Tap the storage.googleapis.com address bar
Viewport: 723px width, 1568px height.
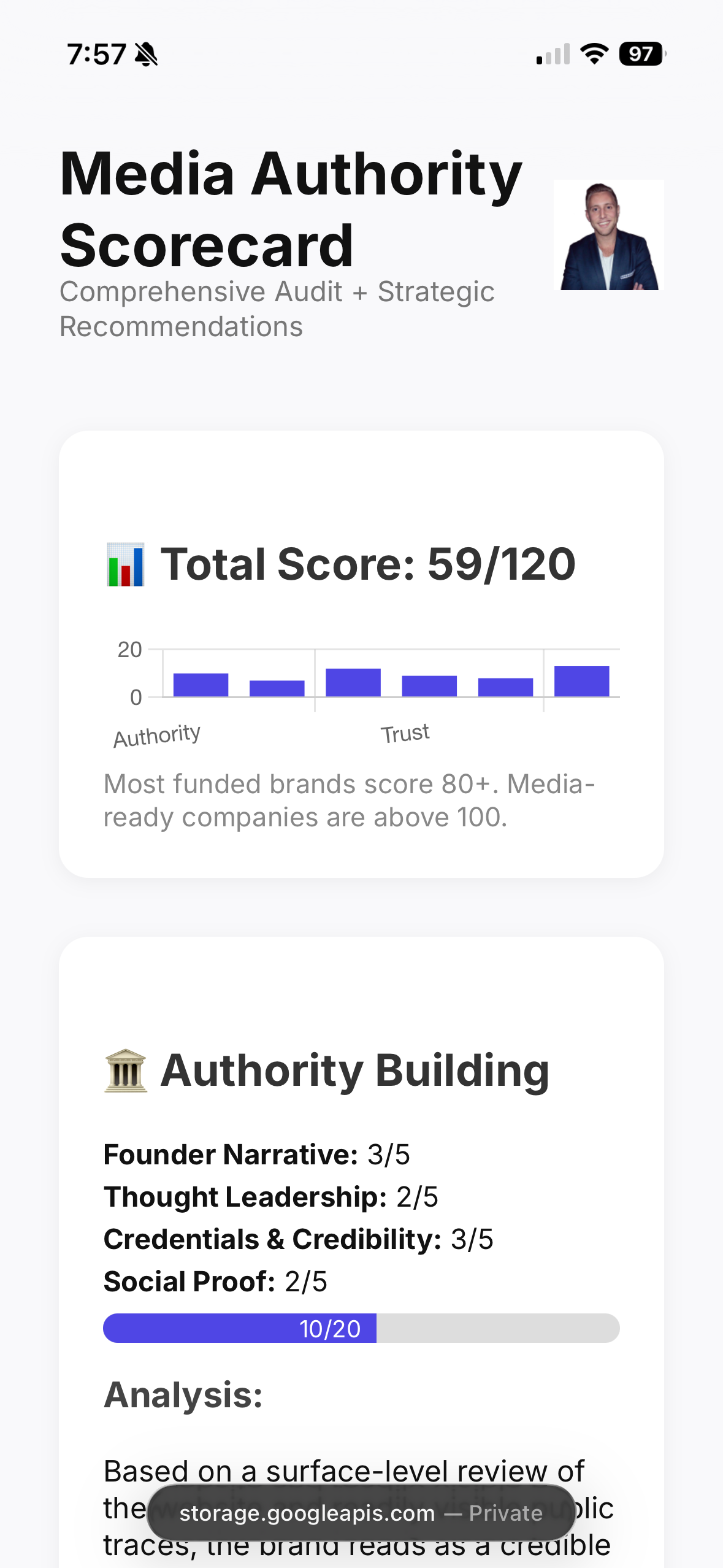pyautogui.click(x=361, y=1513)
